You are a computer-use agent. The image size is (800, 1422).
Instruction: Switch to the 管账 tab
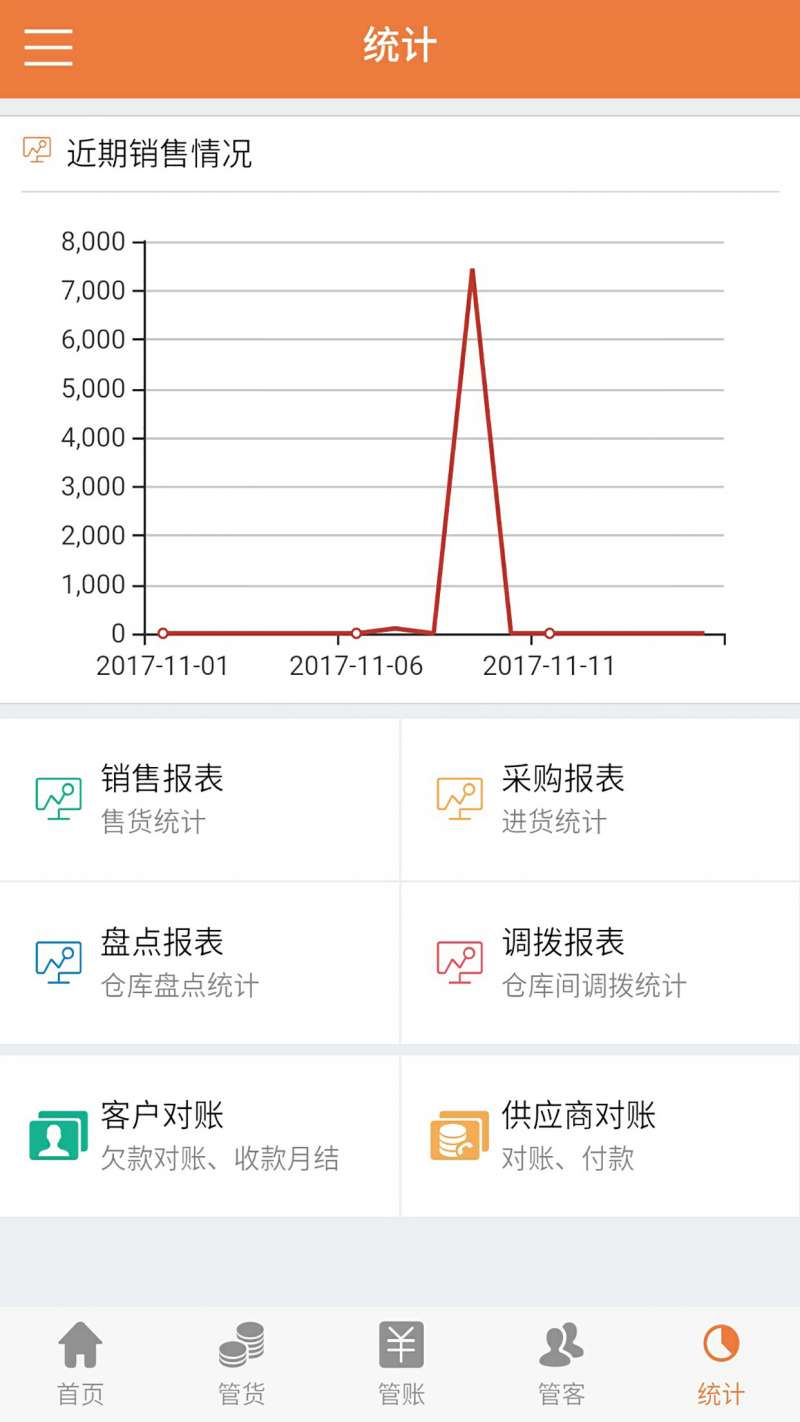point(401,1364)
